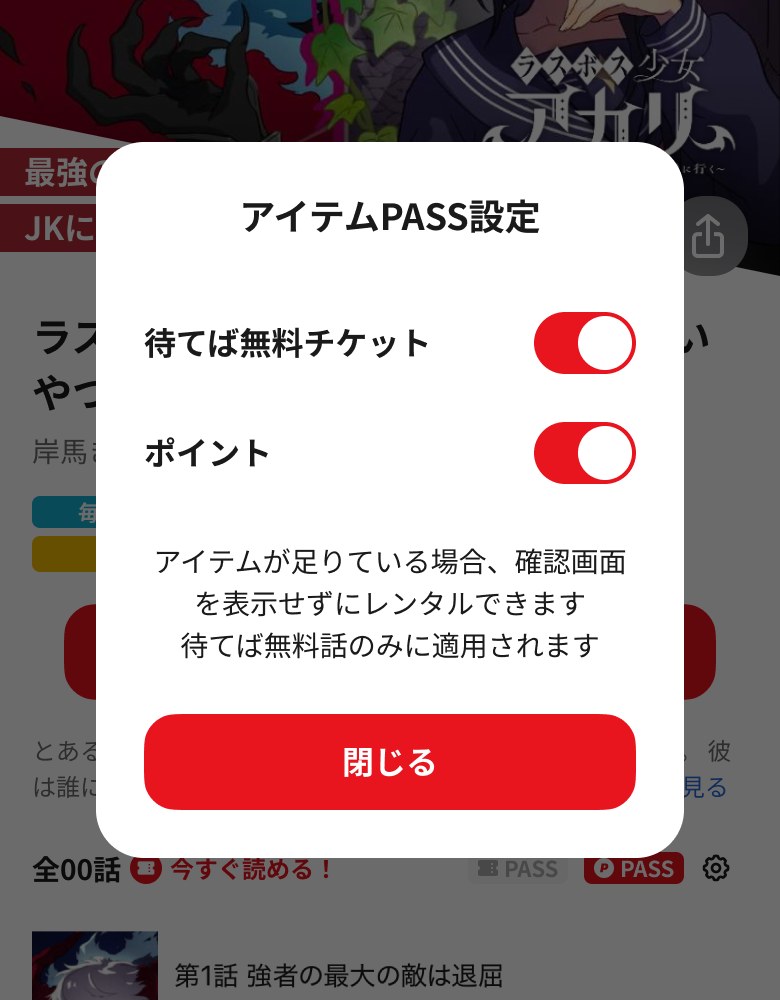Viewport: 780px width, 1000px height.
Task: Tap the ticket PASS badge
Action: (518, 869)
